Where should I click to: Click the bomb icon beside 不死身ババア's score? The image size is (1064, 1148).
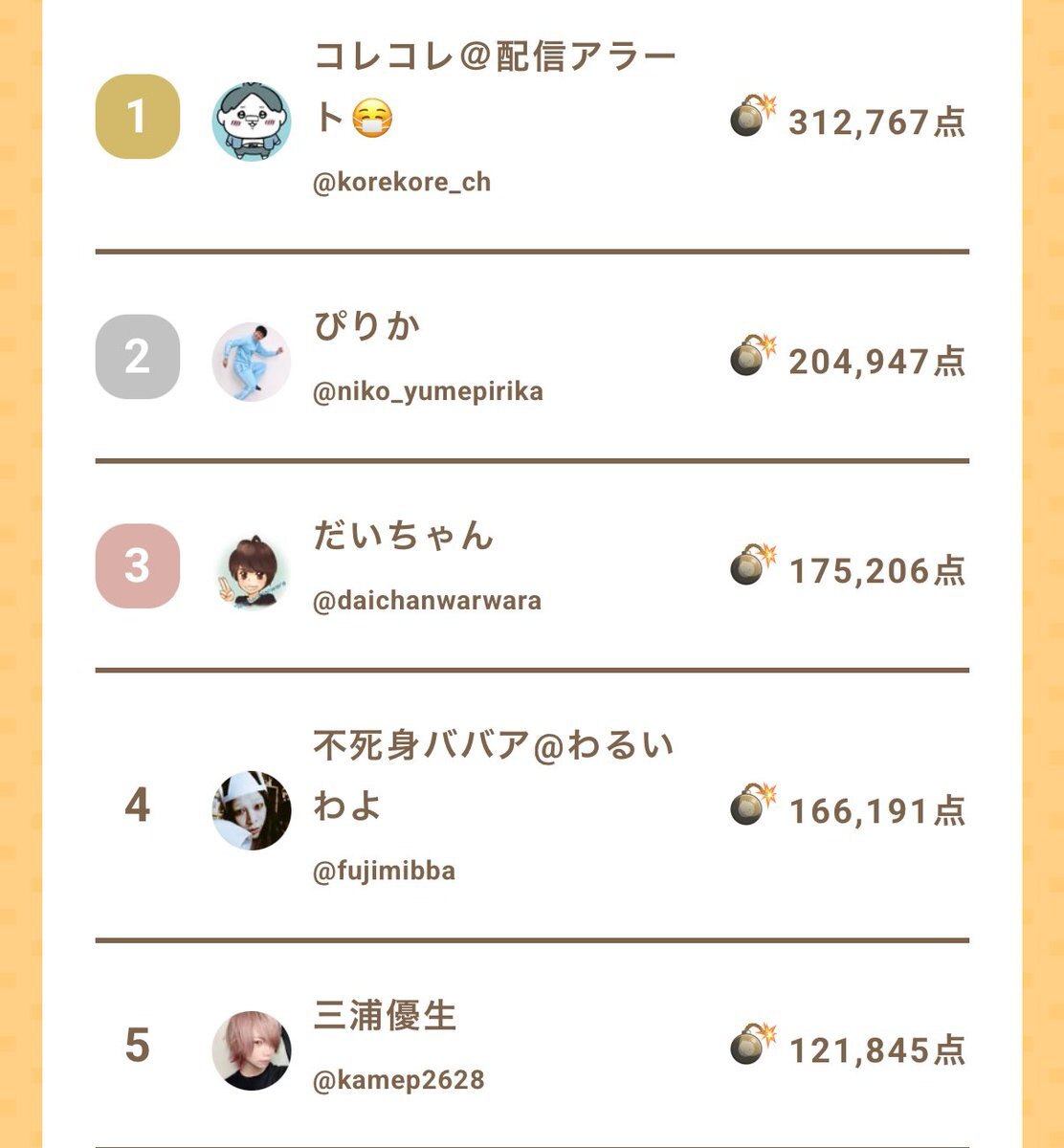746,808
